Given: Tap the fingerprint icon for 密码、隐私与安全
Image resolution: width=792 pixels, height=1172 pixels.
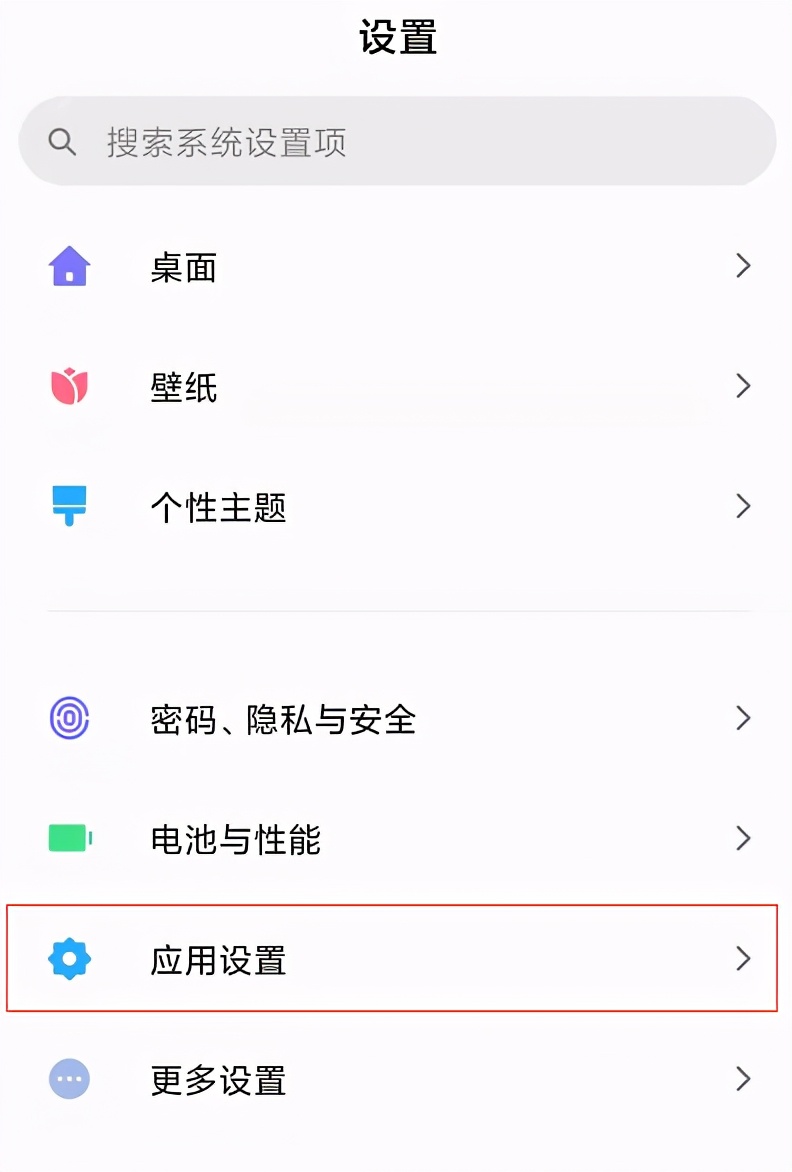Looking at the screenshot, I should [68, 716].
